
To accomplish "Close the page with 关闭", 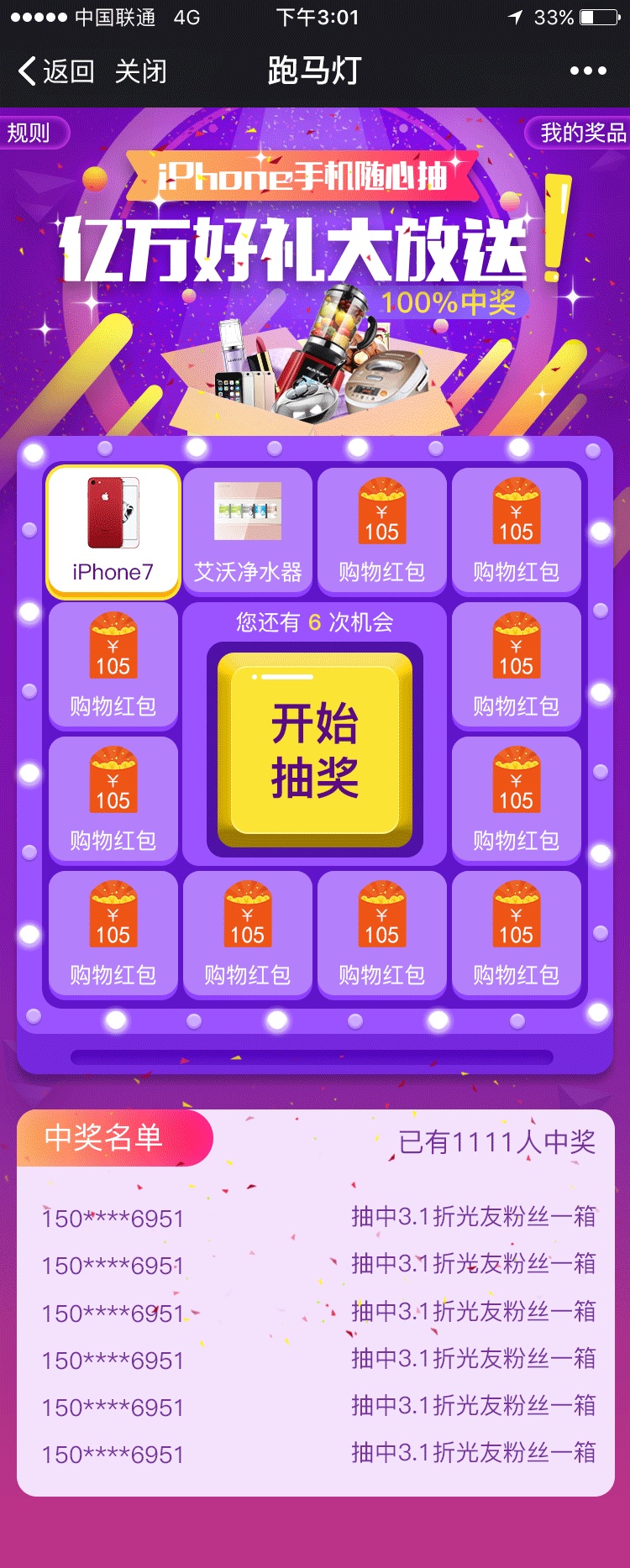I will click(140, 71).
